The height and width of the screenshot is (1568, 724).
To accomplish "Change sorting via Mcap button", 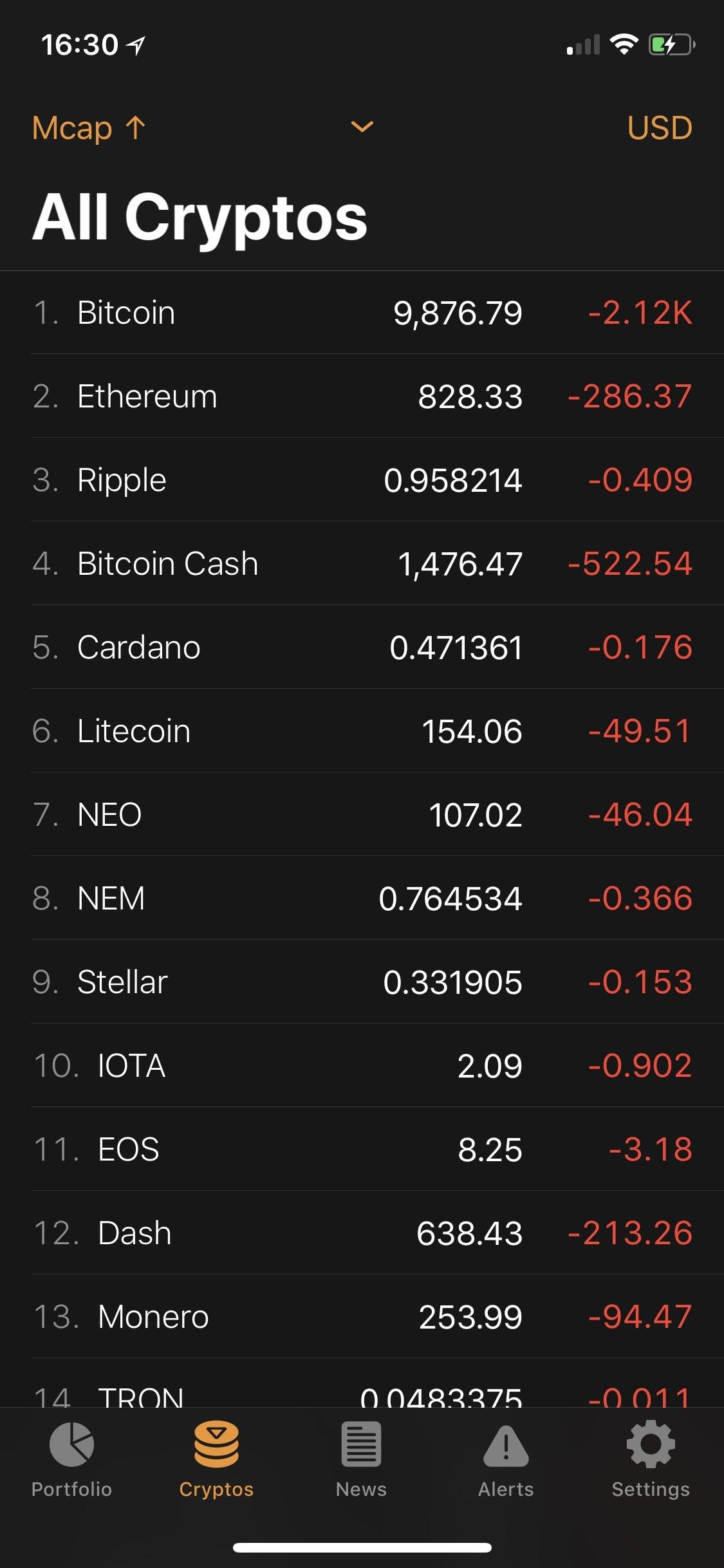I will point(89,127).
